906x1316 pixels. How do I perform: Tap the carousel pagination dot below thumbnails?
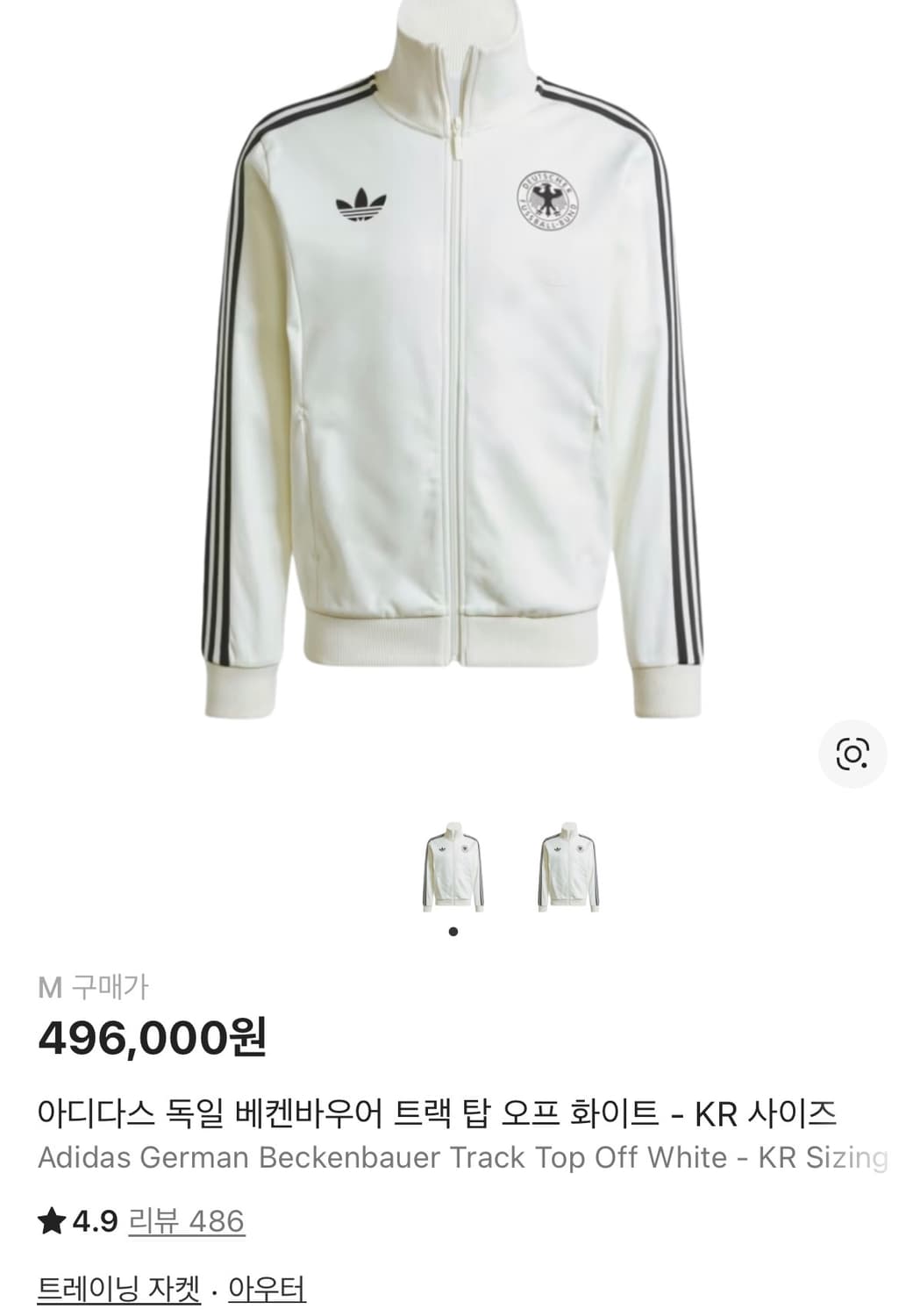pyautogui.click(x=453, y=931)
